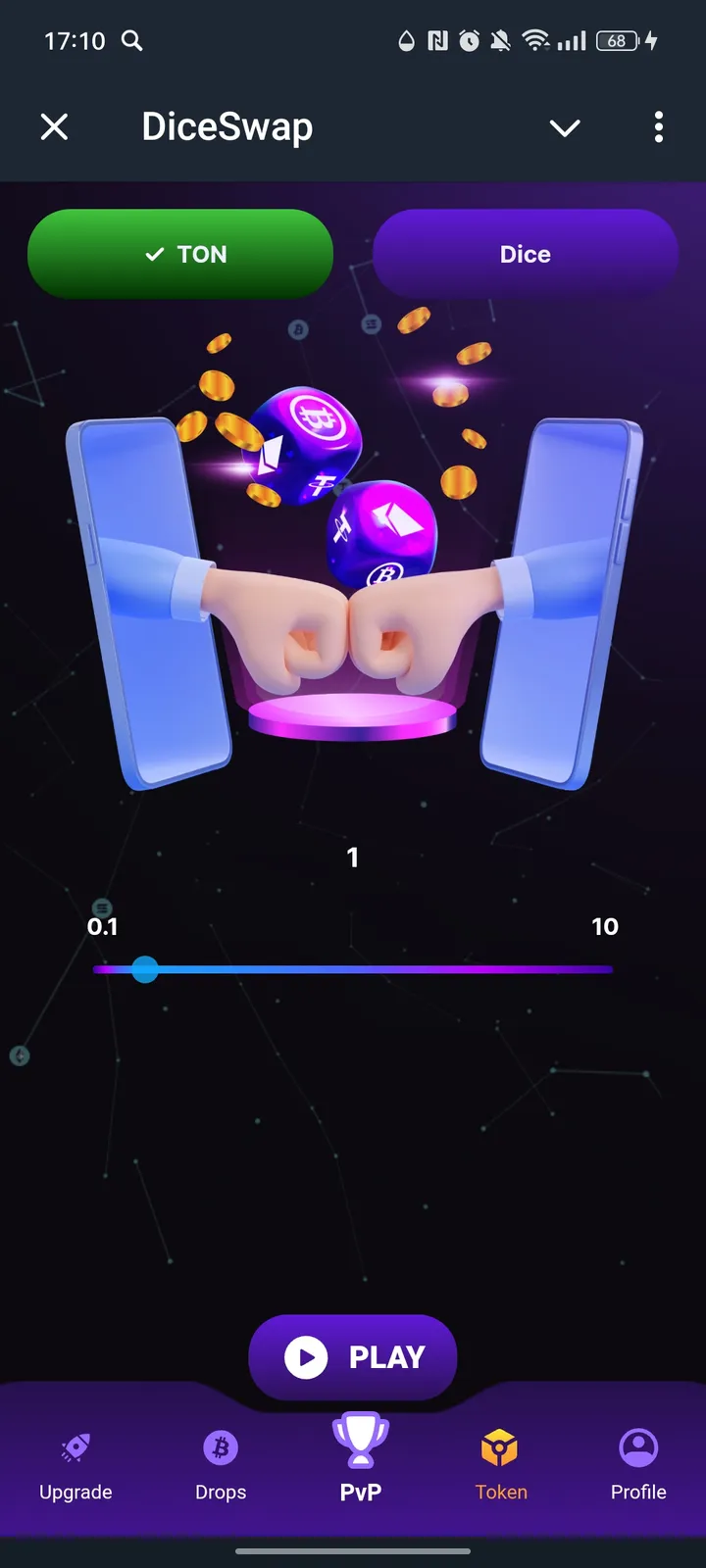This screenshot has height=1568, width=706.
Task: Start the game with PLAY
Action: [x=353, y=1357]
